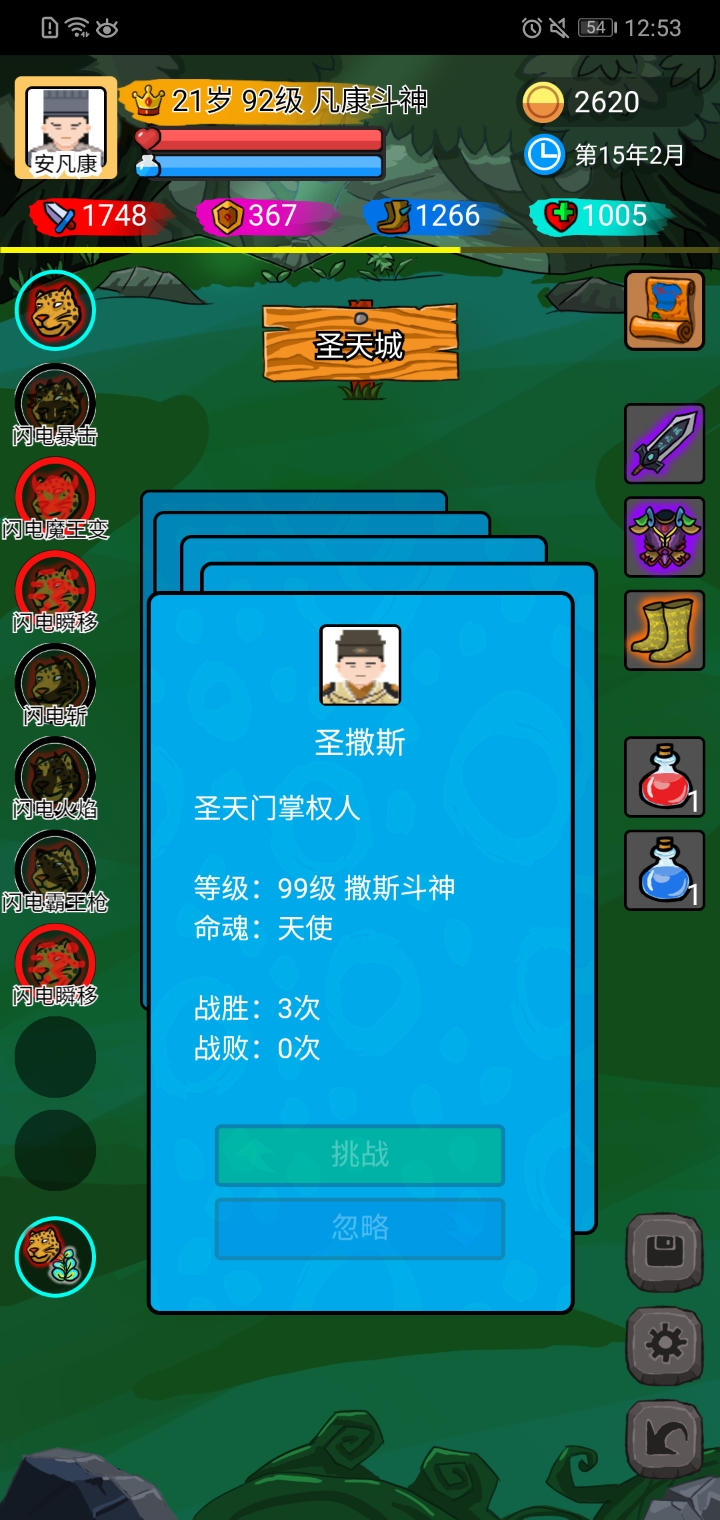Tap 忽略 to ignore this opponent
The height and width of the screenshot is (1520, 720).
coord(360,1228)
